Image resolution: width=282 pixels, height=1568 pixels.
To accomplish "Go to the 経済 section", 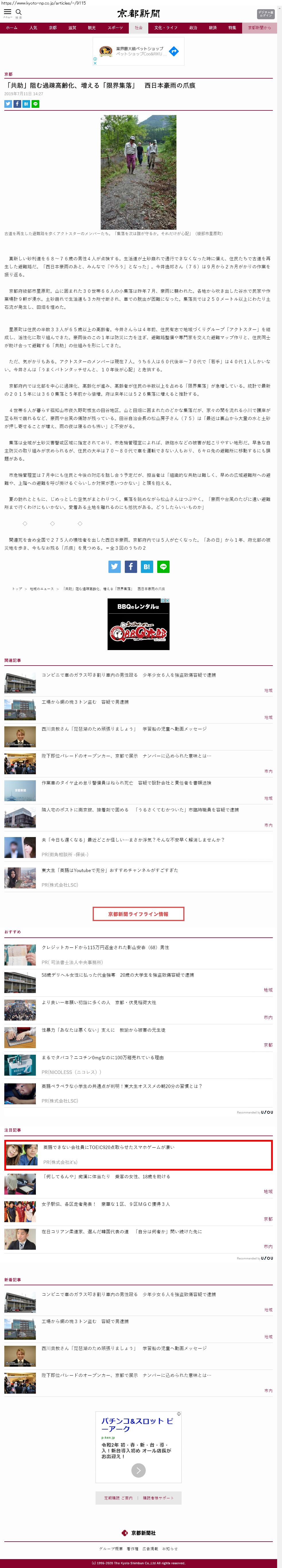I will tap(213, 28).
